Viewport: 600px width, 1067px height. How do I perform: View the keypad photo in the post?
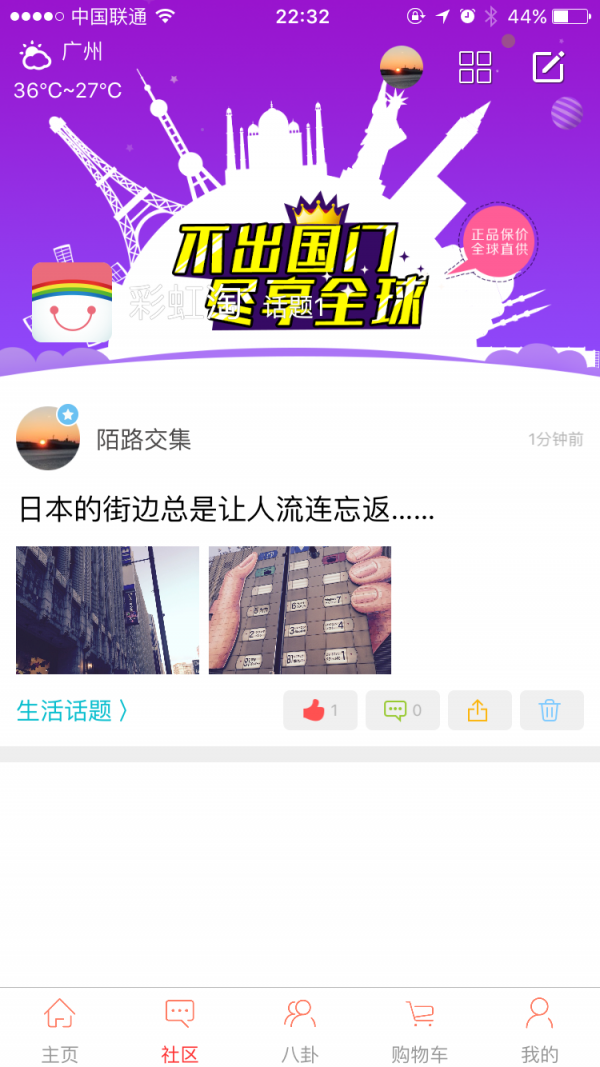(300, 610)
